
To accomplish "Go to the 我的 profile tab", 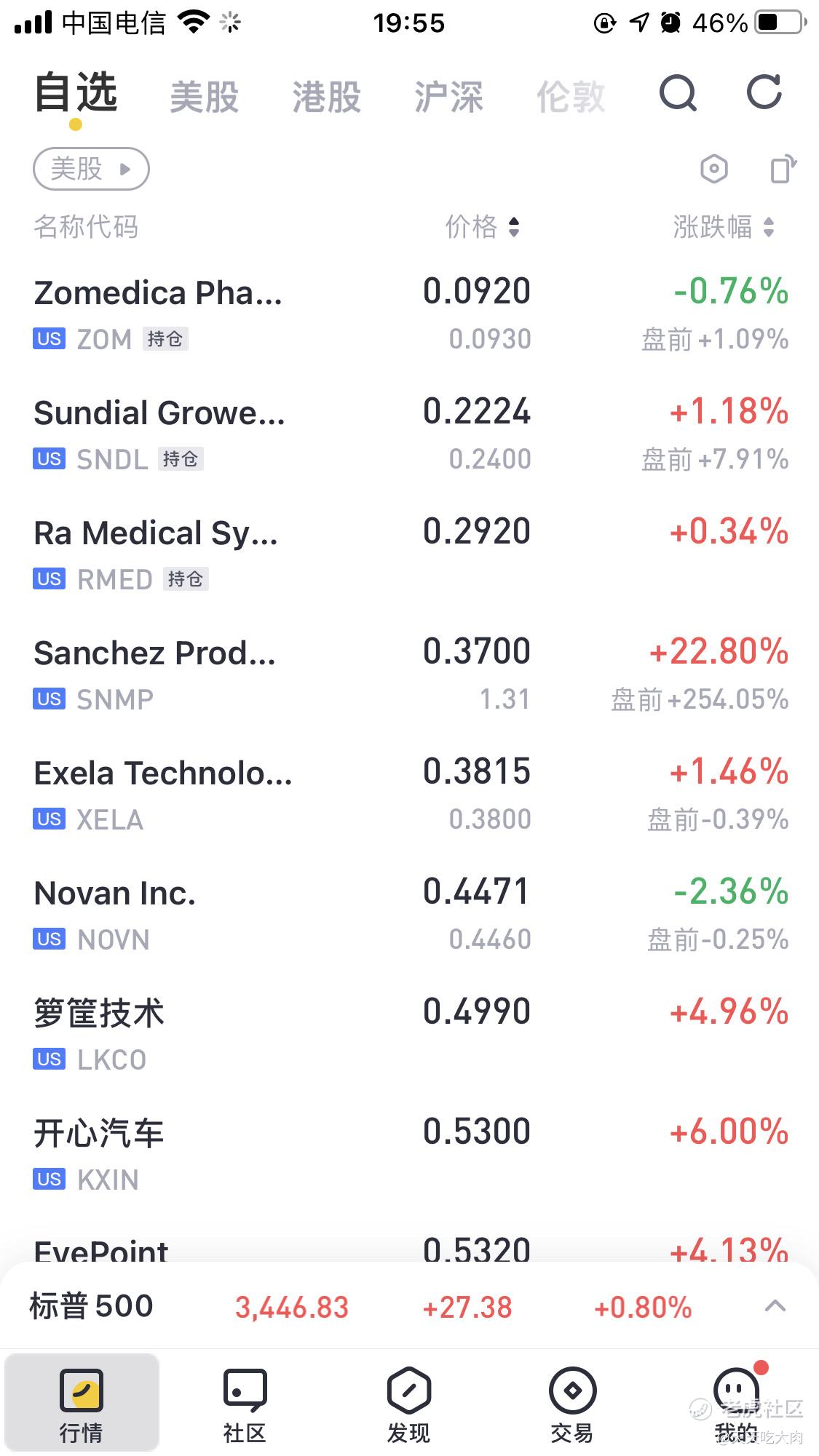I will pos(737,1404).
